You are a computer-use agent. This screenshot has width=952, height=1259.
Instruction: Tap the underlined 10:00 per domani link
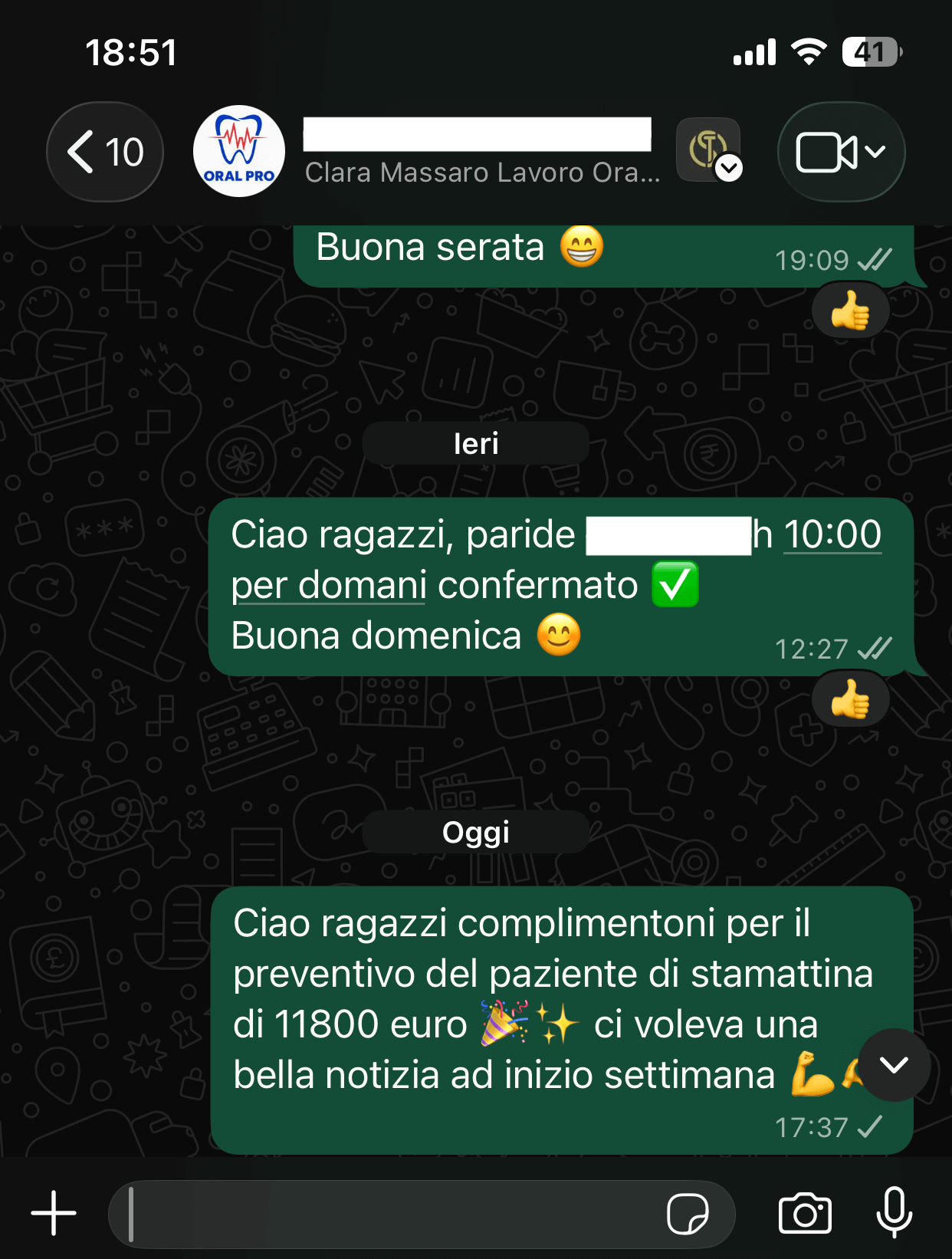pyautogui.click(x=832, y=534)
